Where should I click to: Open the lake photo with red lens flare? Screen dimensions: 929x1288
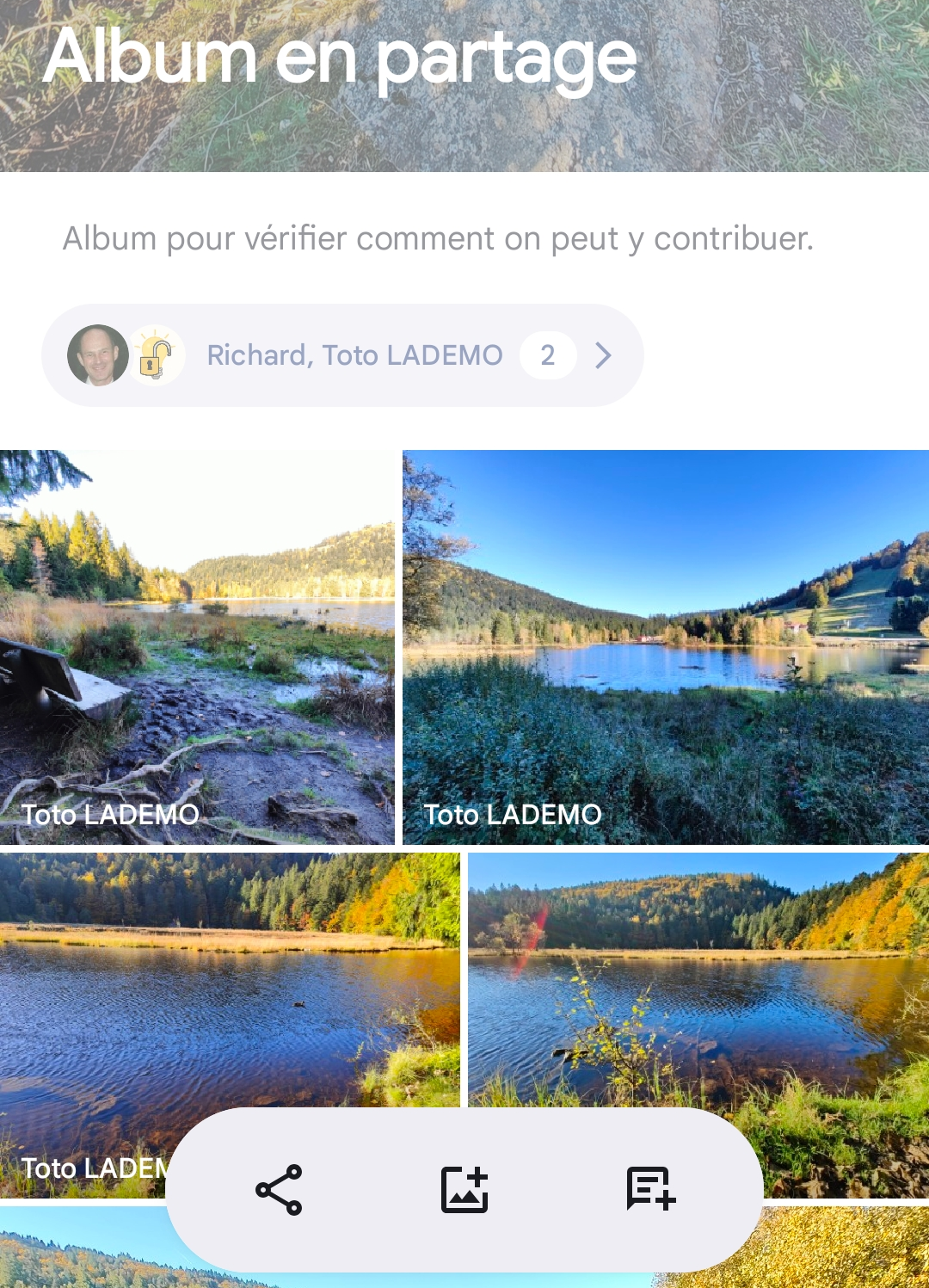[698, 981]
